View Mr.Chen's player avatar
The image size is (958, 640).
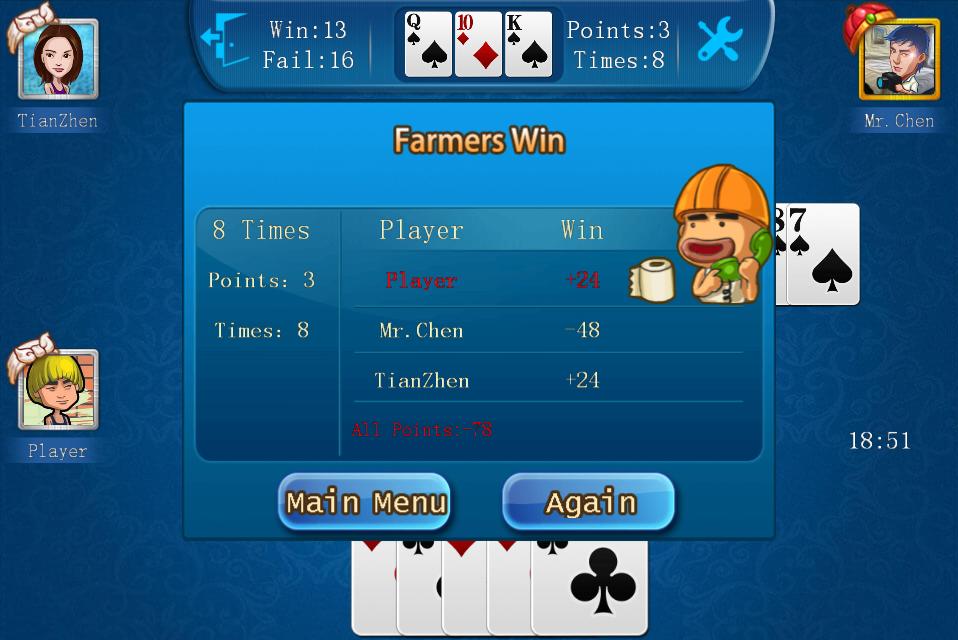tap(898, 60)
